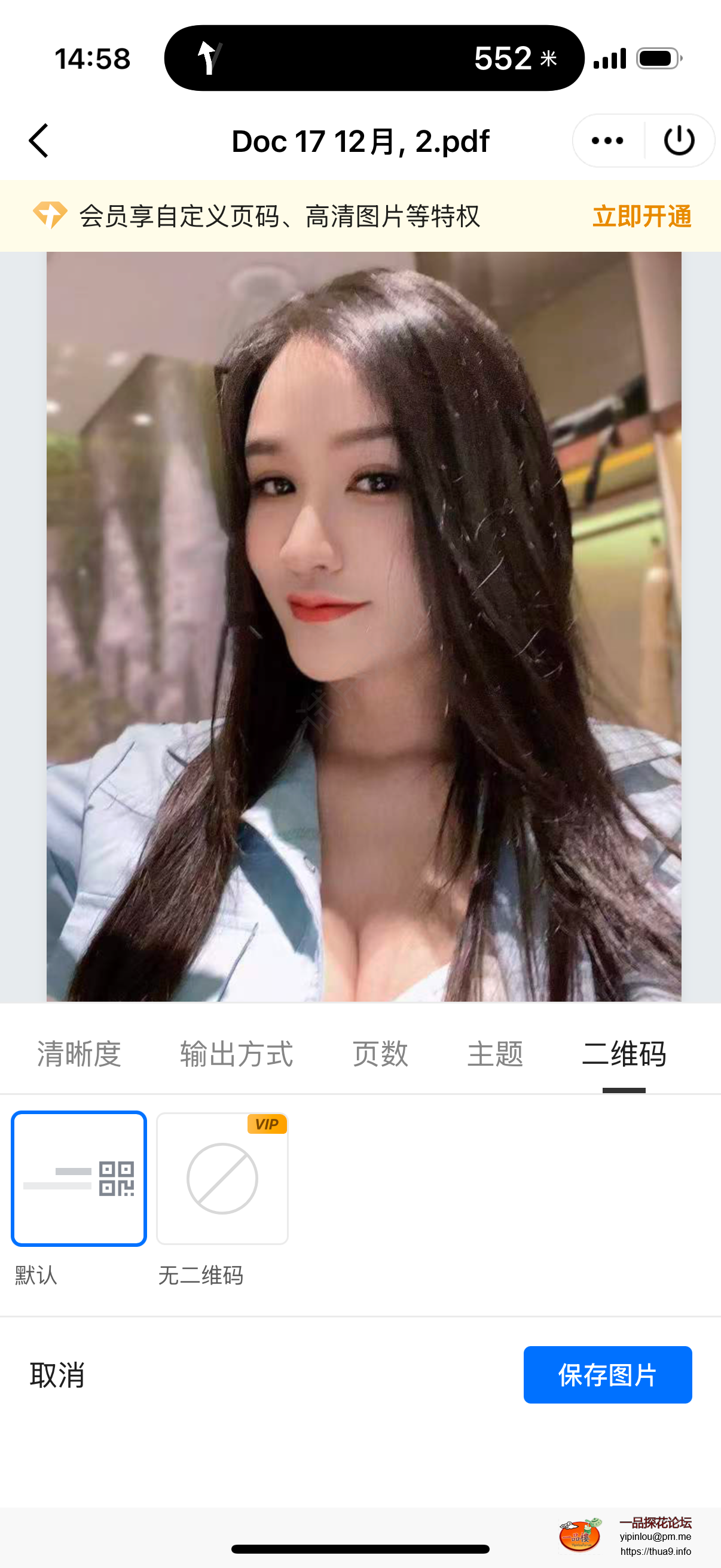Viewport: 721px width, 1568px height.
Task: Choose the VIP 无二维码 option
Action: [222, 1179]
